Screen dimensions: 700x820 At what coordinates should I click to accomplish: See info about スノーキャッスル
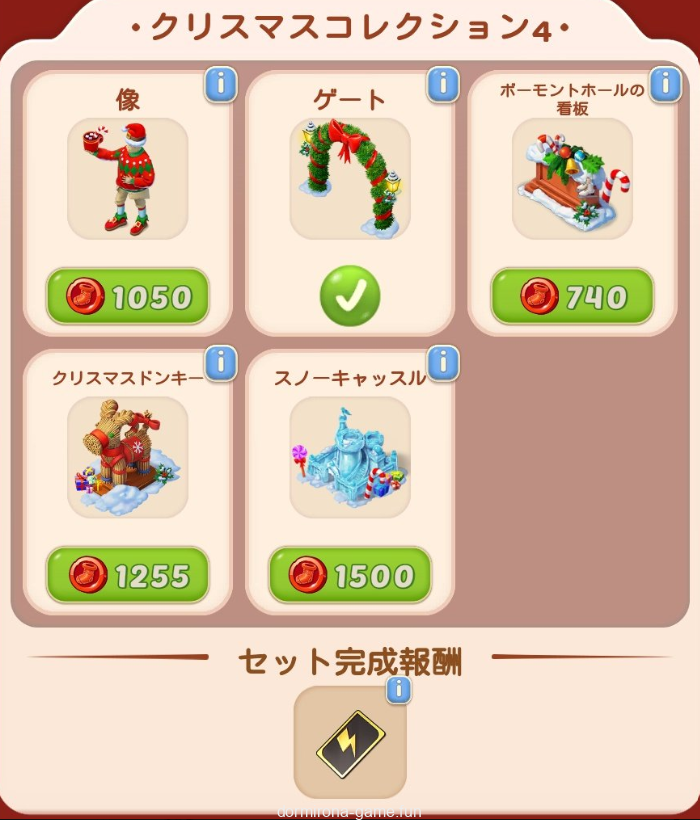click(x=442, y=362)
